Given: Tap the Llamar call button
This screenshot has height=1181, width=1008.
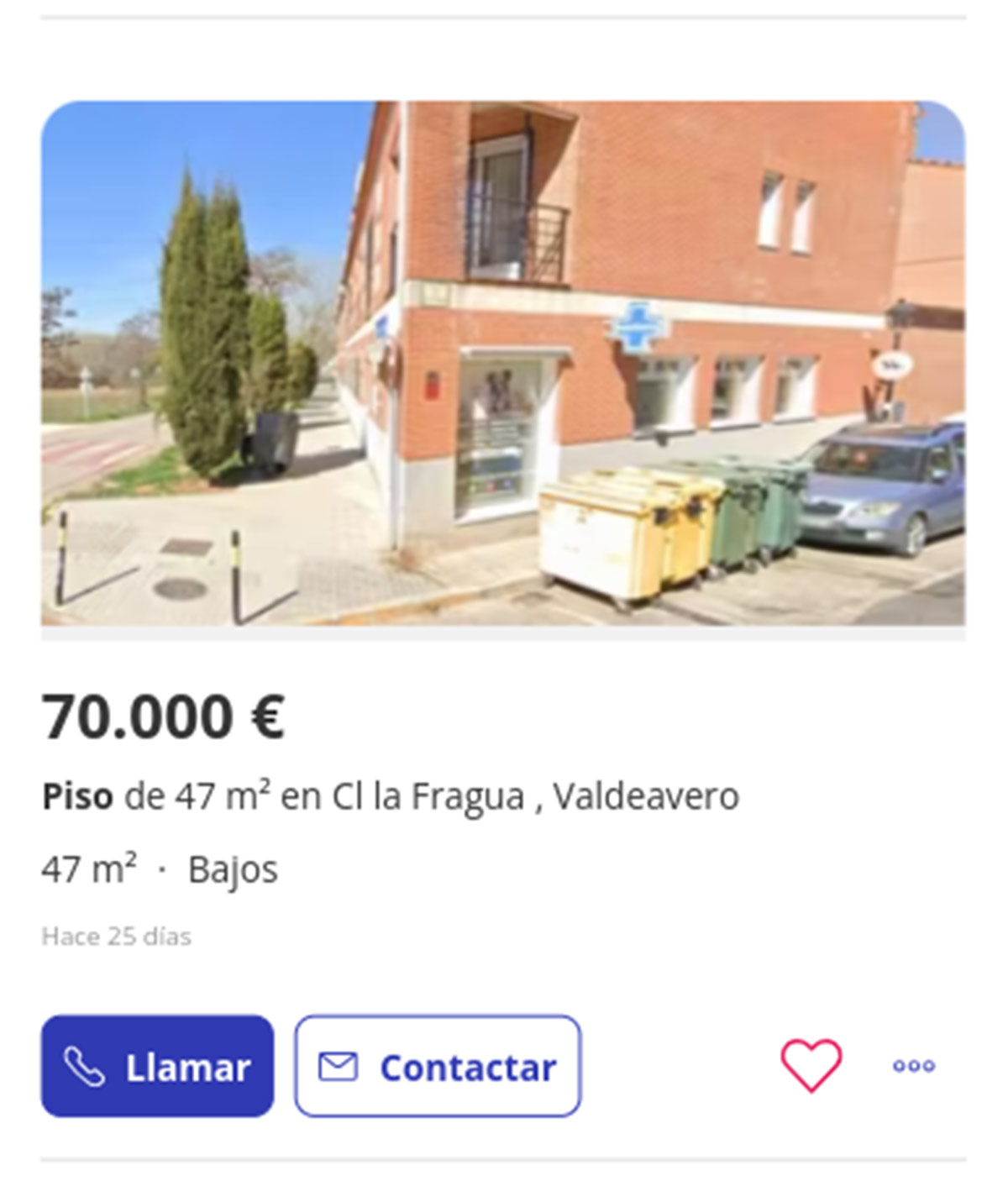Looking at the screenshot, I should tap(157, 1066).
